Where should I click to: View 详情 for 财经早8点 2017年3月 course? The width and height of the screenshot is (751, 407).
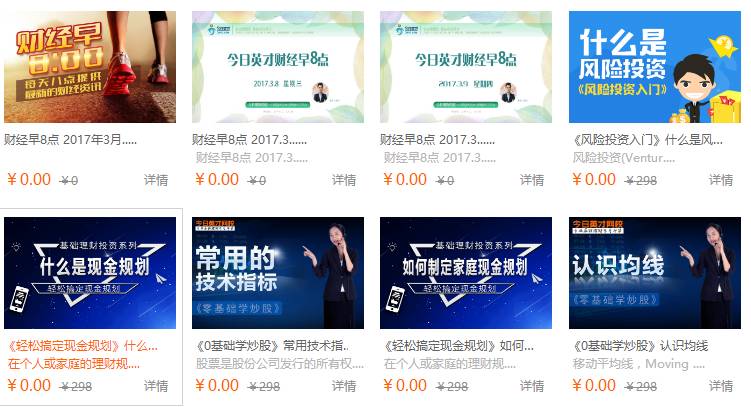coord(156,180)
